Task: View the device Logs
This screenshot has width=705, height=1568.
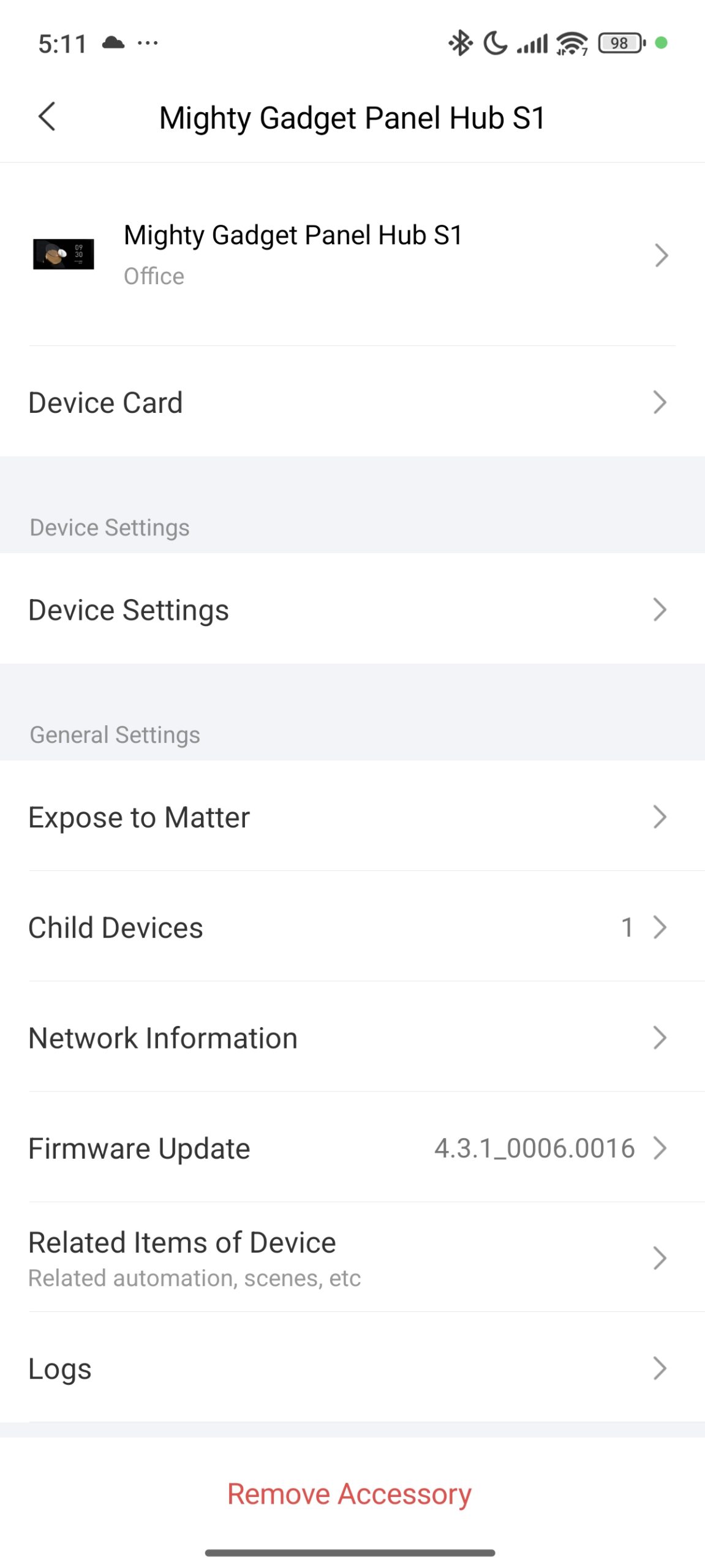Action: (352, 1368)
